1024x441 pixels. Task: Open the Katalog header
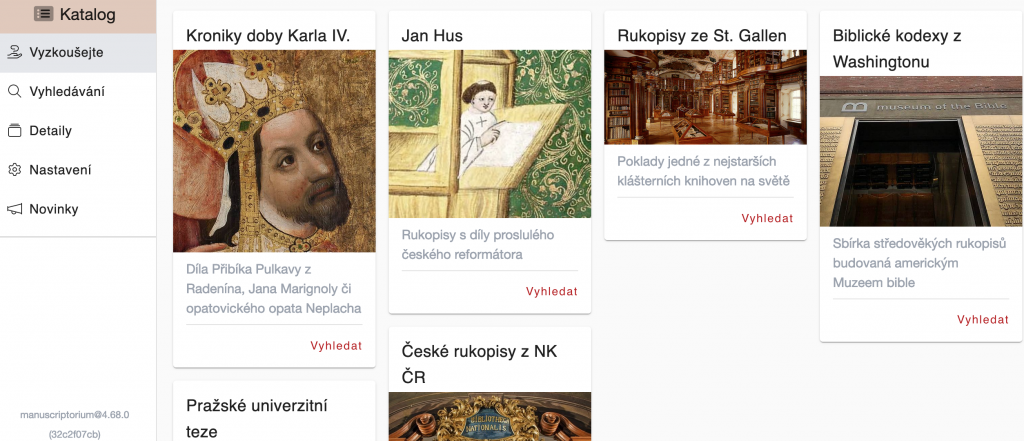76,15
